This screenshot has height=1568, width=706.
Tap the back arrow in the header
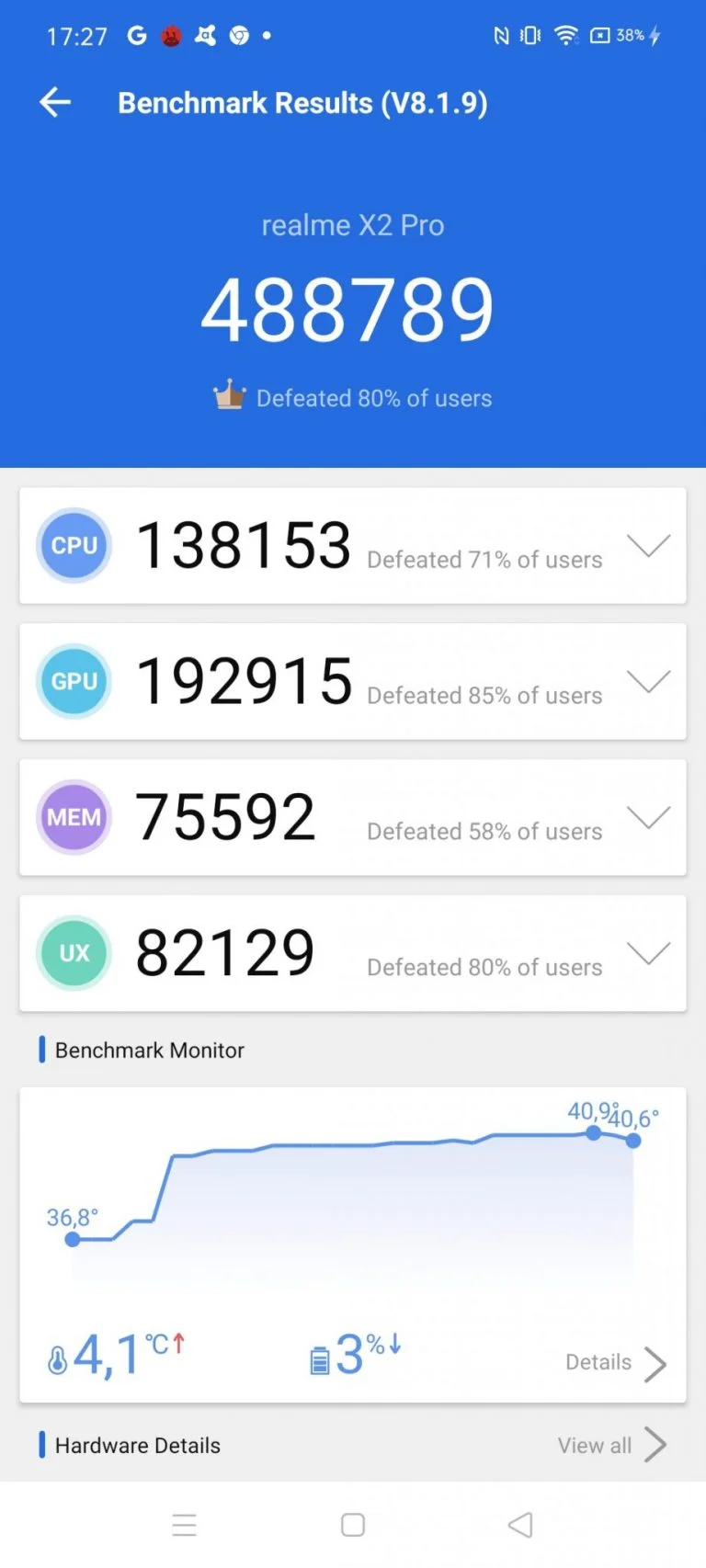click(x=54, y=103)
